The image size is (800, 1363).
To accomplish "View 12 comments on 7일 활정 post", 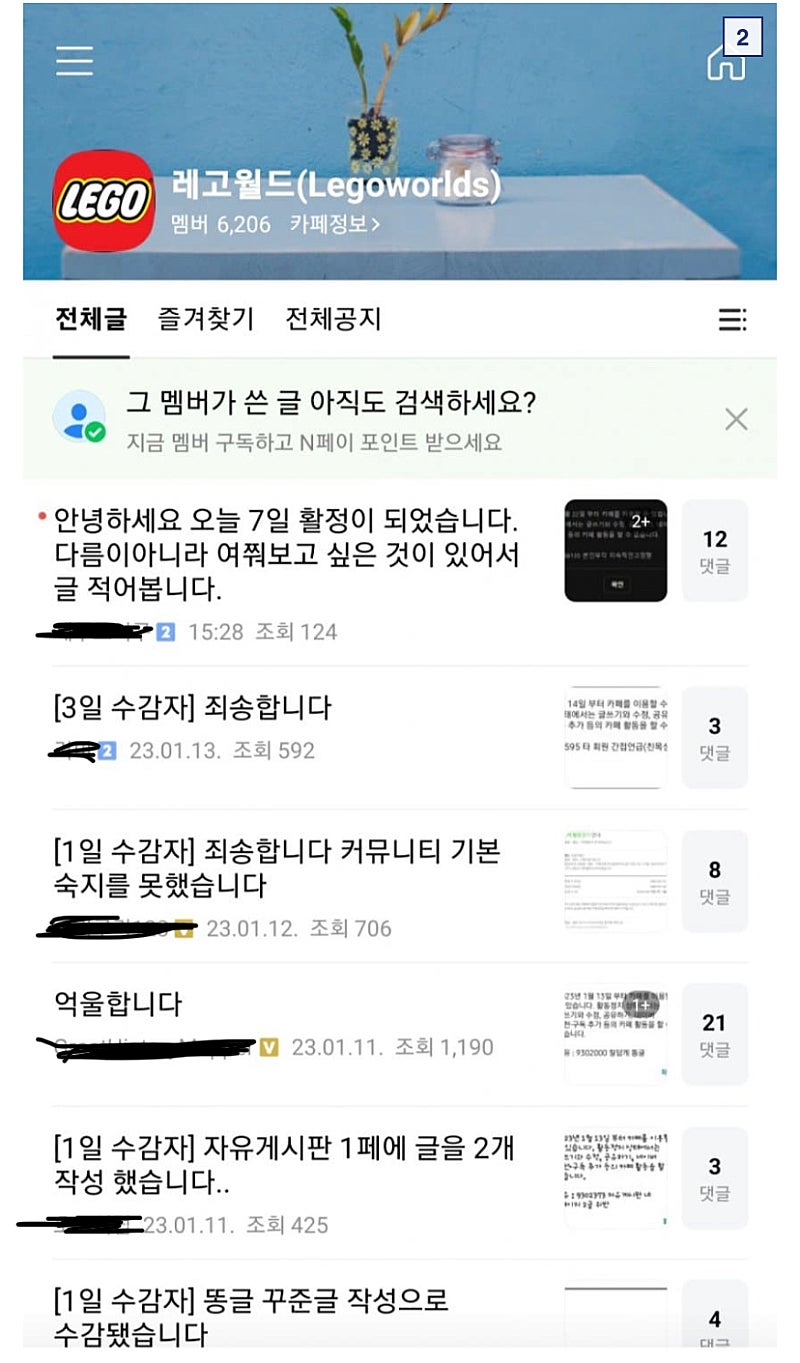I will pyautogui.click(x=714, y=550).
